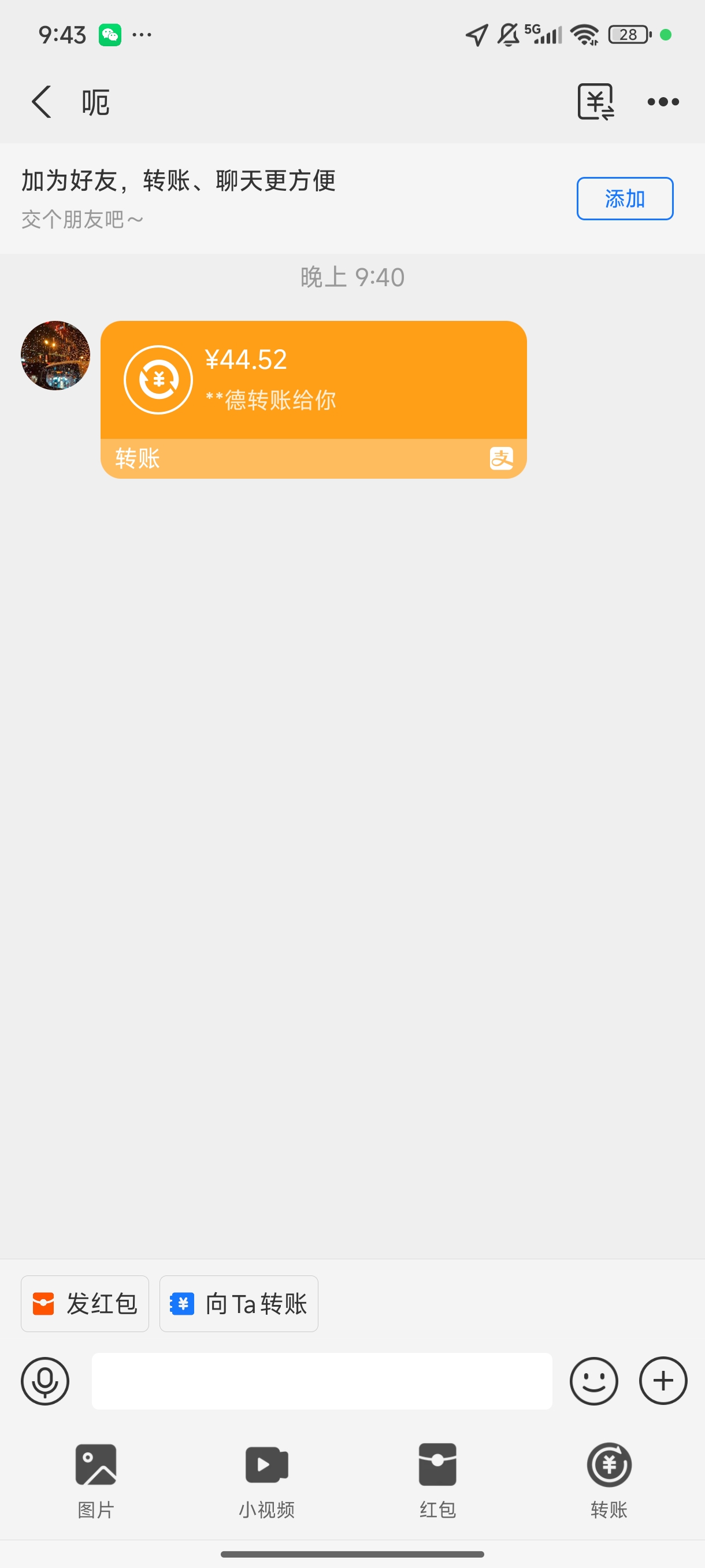The height and width of the screenshot is (1568, 705).
Task: Switch to voice input with the microphone
Action: pos(45,1381)
